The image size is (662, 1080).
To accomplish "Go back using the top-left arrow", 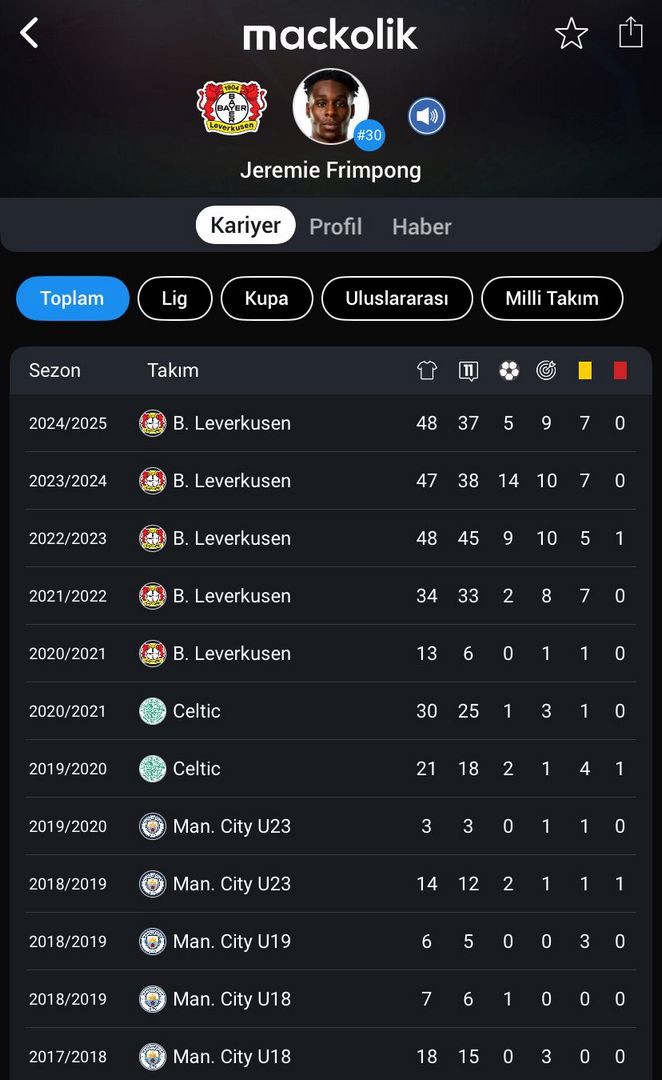I will pos(30,33).
